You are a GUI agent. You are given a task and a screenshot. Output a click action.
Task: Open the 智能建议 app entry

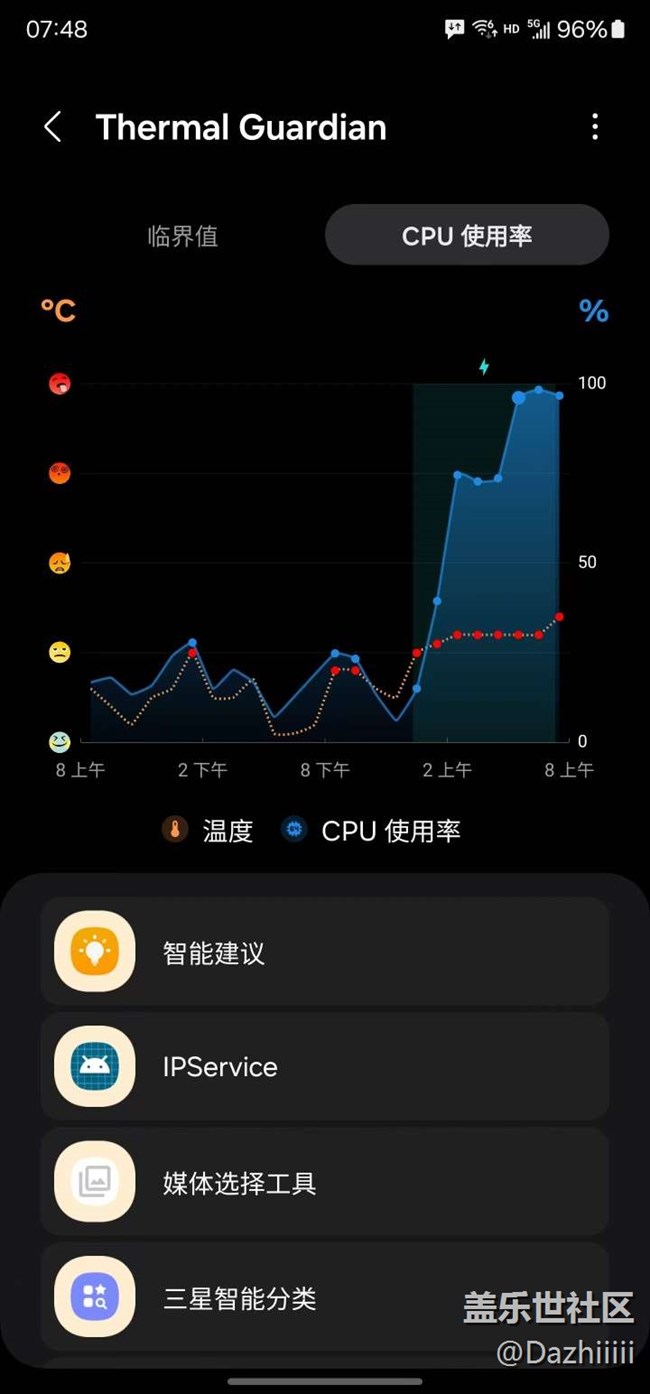[325, 951]
